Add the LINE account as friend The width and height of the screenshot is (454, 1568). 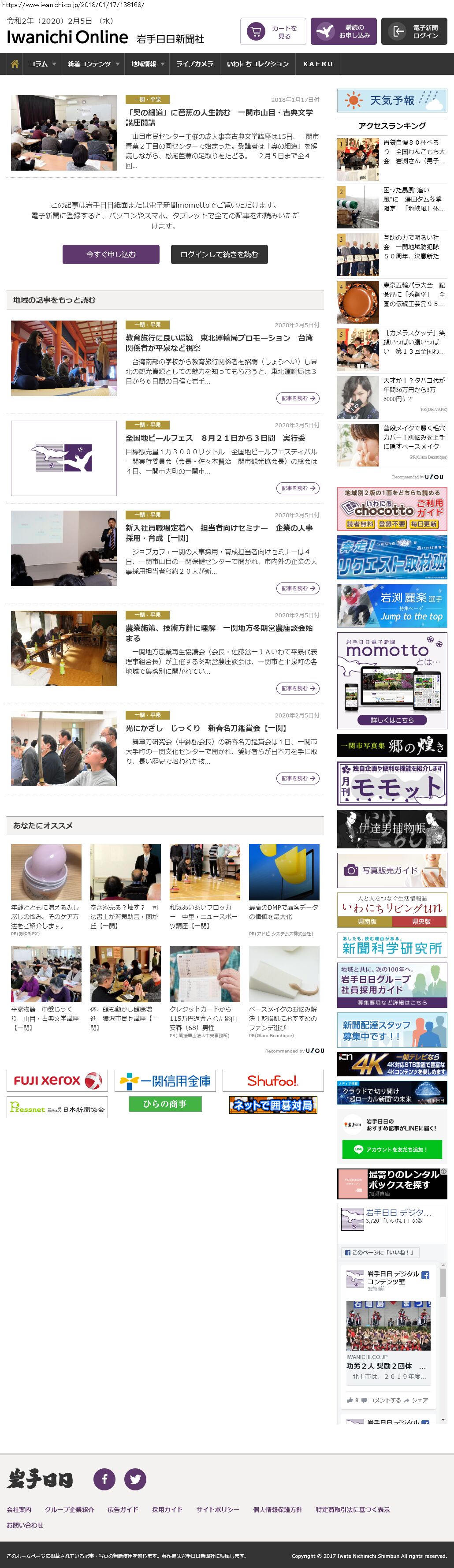coord(391,1150)
